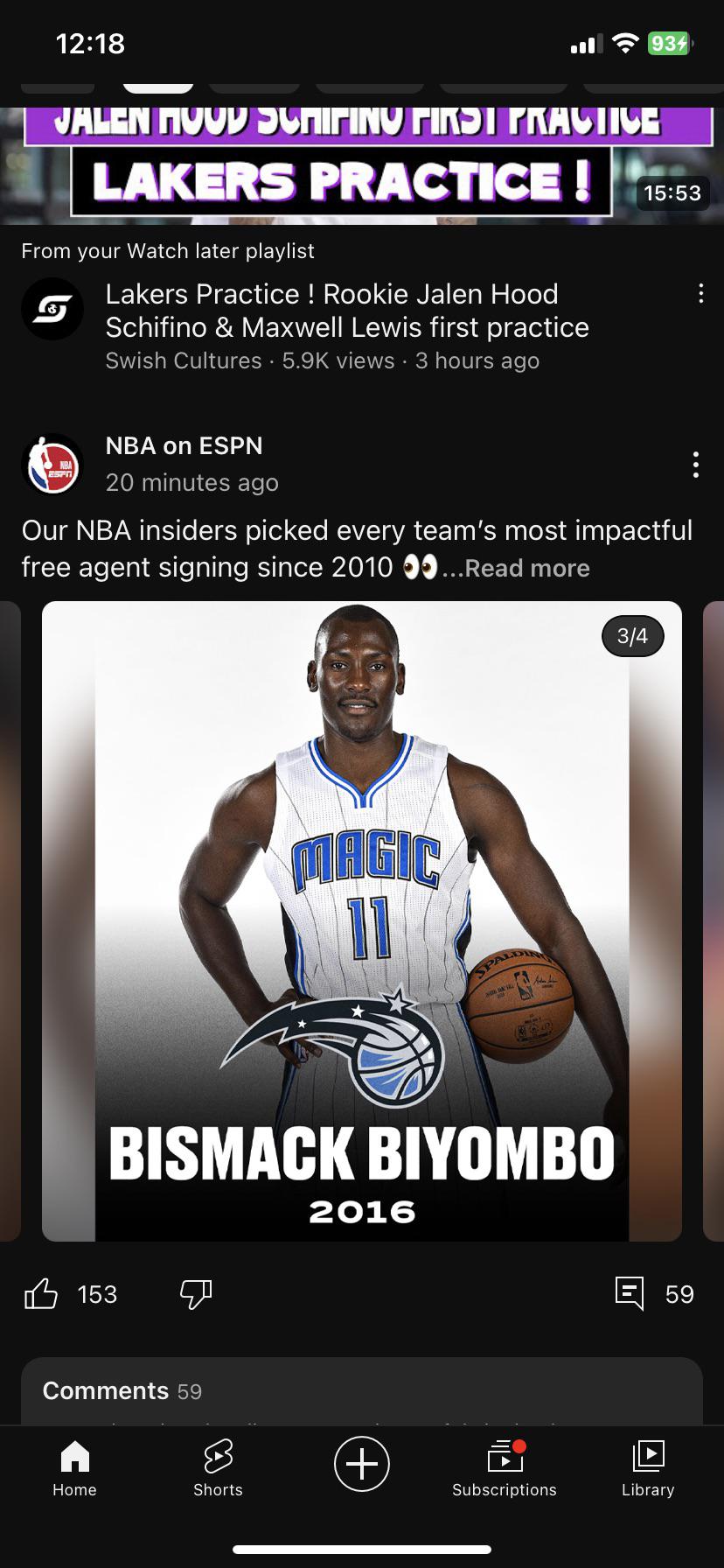724x1568 pixels.
Task: Dislike the NBA on ESPN post
Action: [x=196, y=1293]
